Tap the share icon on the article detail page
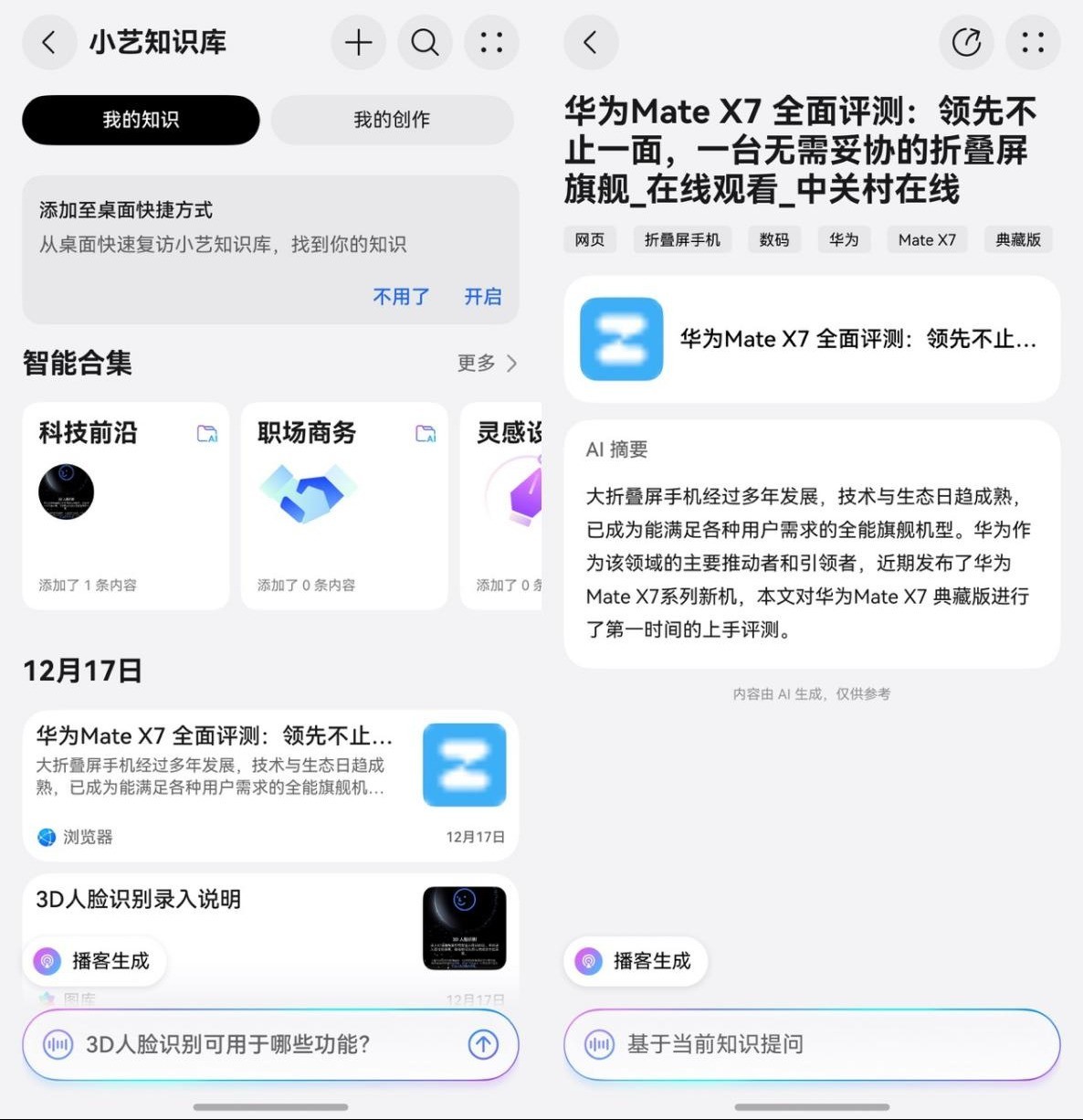 point(966,42)
